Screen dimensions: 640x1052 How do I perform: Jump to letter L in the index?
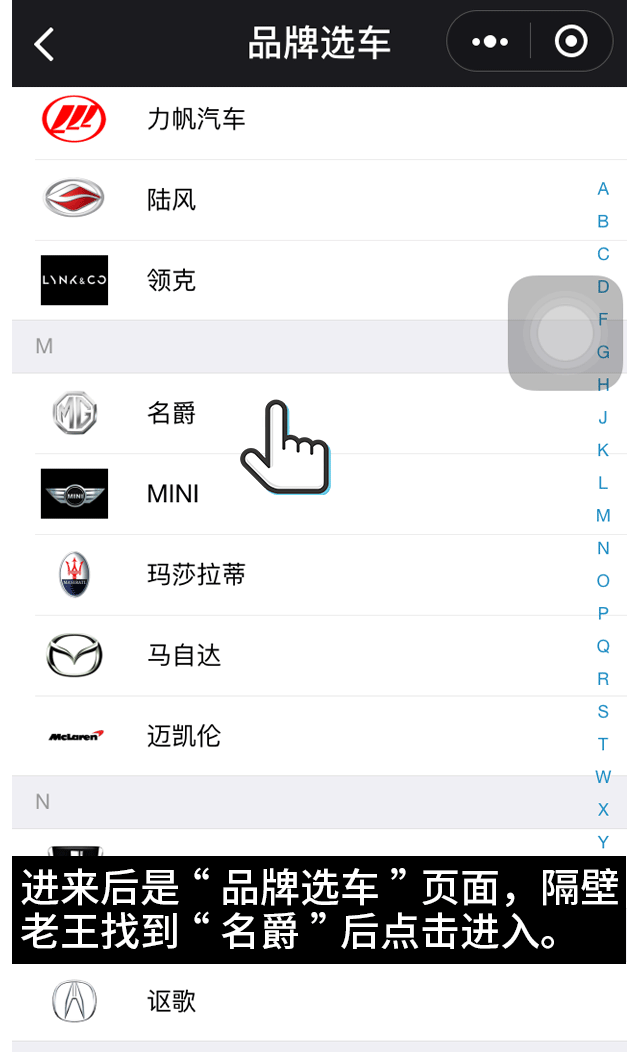click(603, 483)
